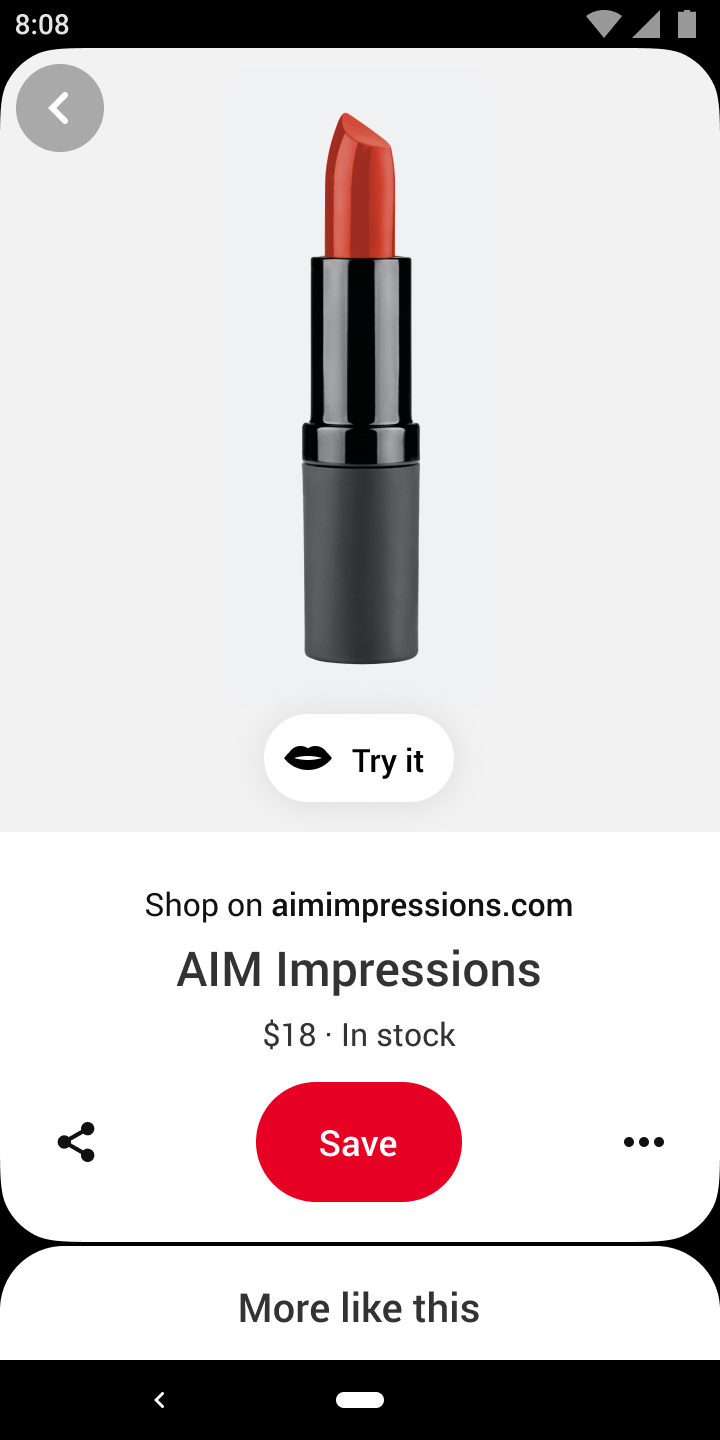720x1440 pixels.
Task: Open the lipstick product image
Action: [x=360, y=390]
